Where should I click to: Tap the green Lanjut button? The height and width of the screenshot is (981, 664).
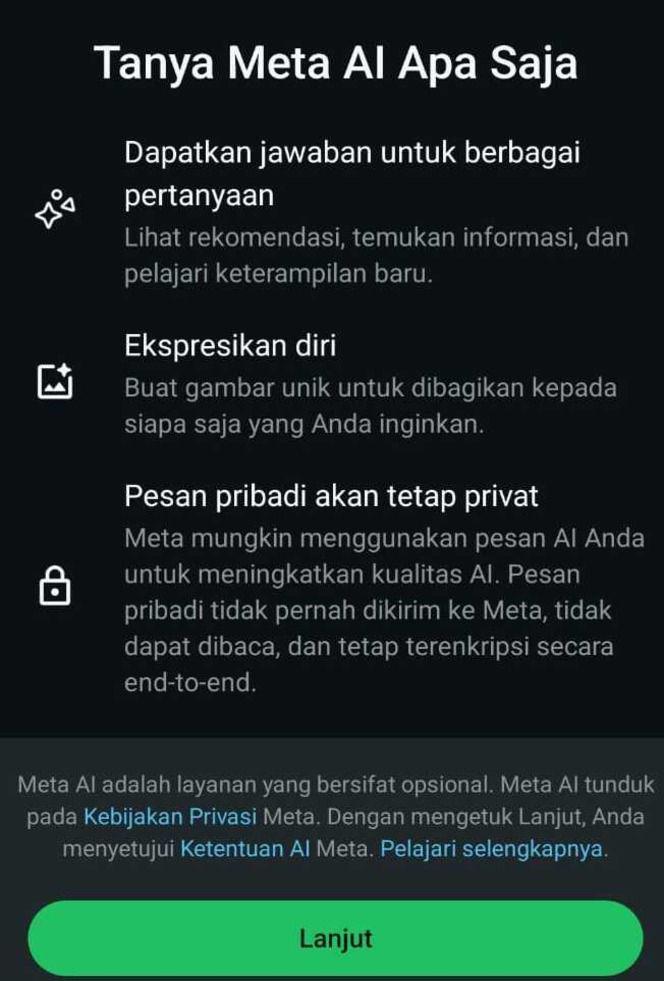335,938
